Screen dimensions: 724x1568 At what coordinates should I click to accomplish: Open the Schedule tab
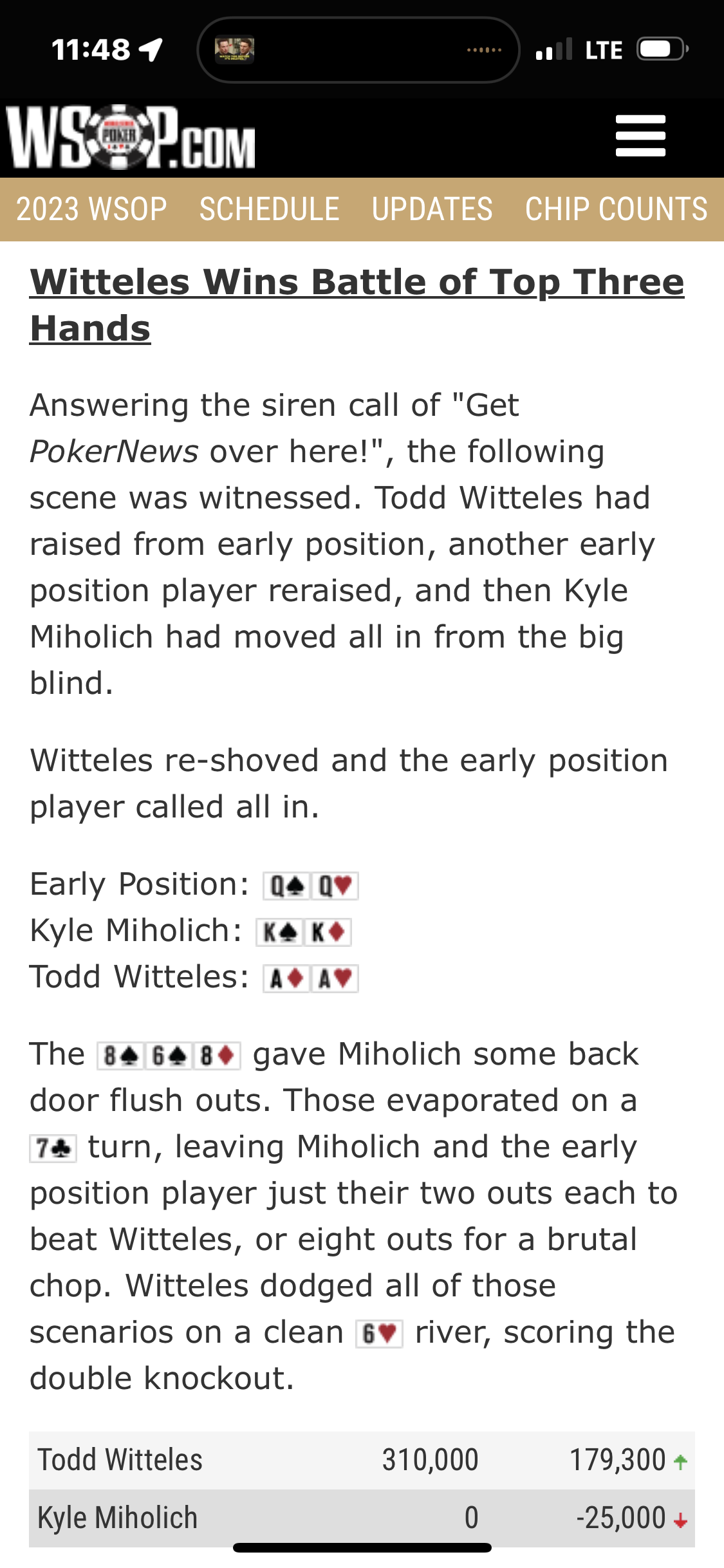tap(269, 209)
